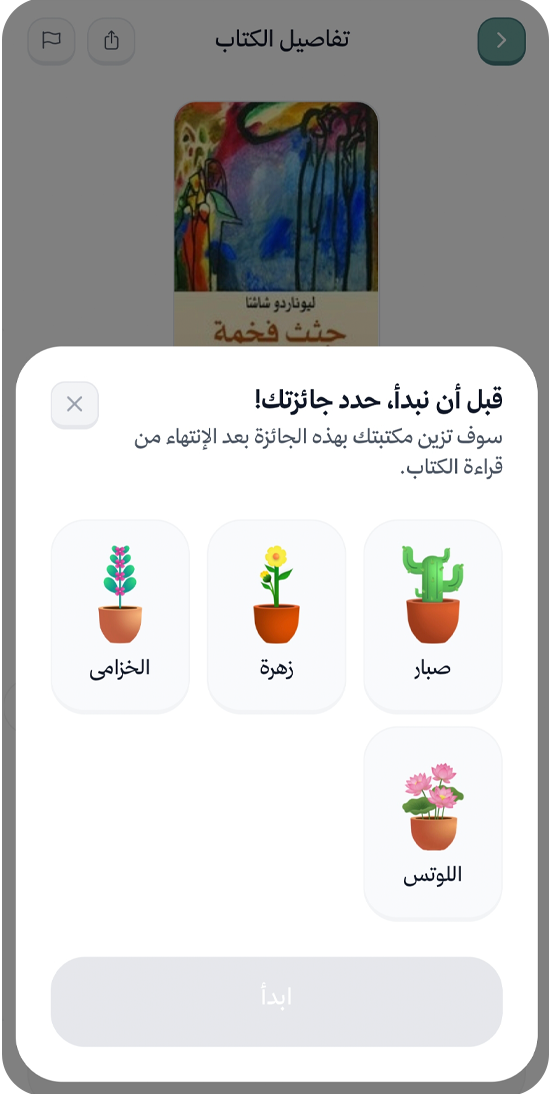The width and height of the screenshot is (550, 1094).
Task: Share this book via the share icon
Action: tap(111, 40)
